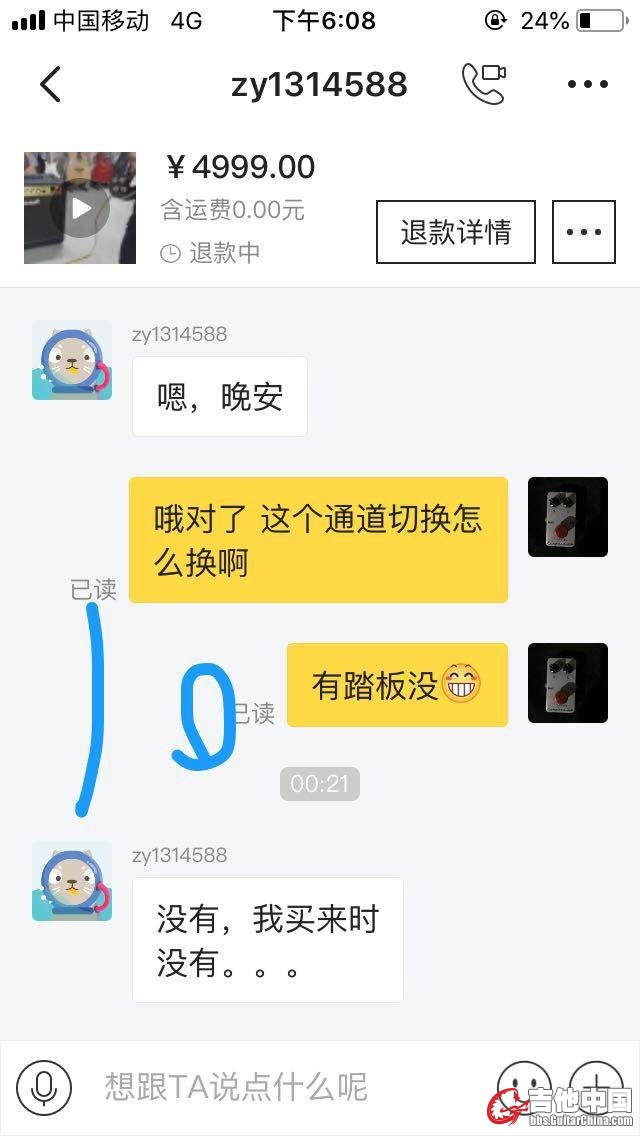Image resolution: width=640 pixels, height=1136 pixels.
Task: Open 退款详情 refund details
Action: (x=456, y=232)
